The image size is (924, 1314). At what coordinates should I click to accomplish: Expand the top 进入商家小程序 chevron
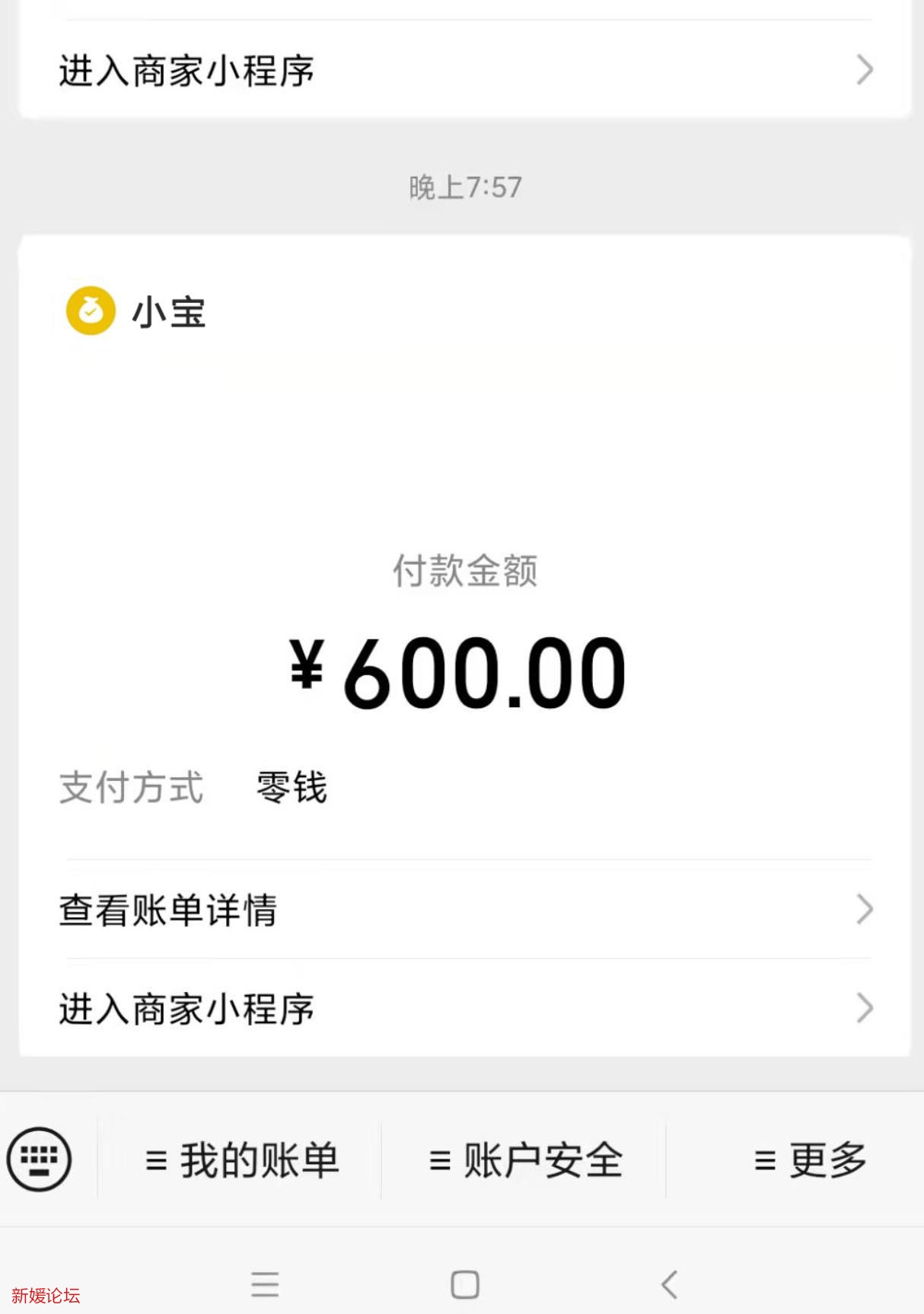[865, 70]
